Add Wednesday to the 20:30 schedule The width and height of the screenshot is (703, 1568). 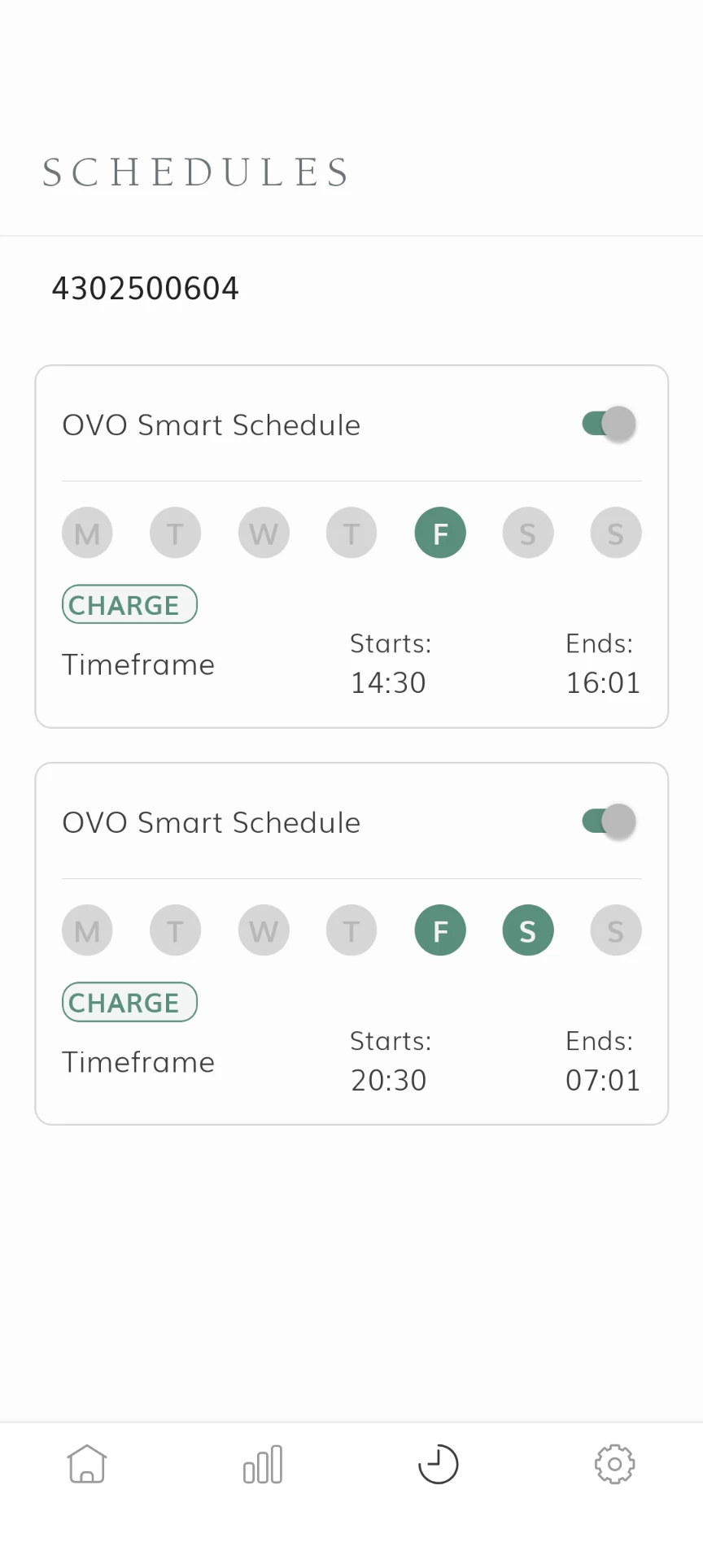(x=264, y=930)
